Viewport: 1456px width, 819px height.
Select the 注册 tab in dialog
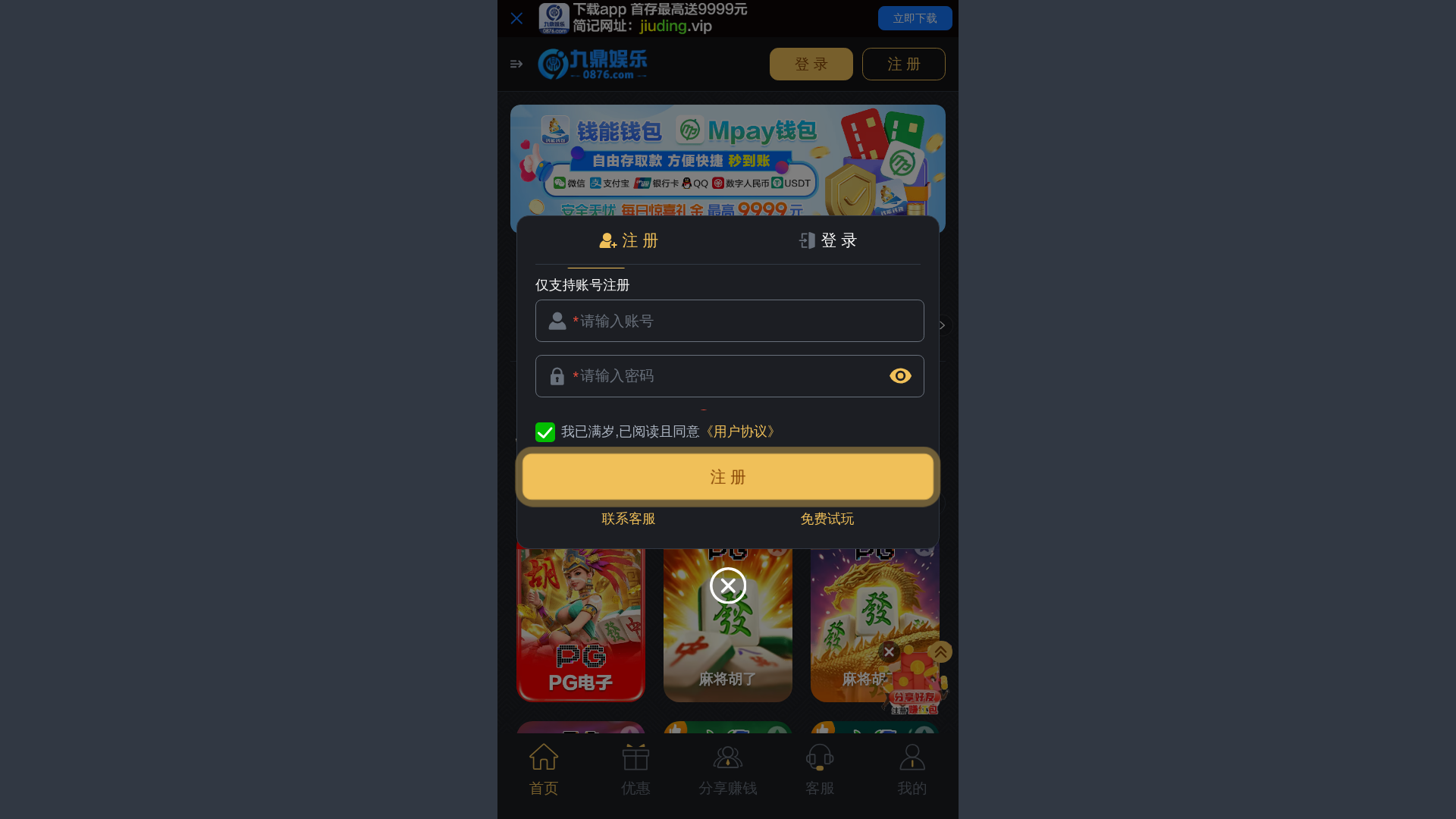pos(629,241)
